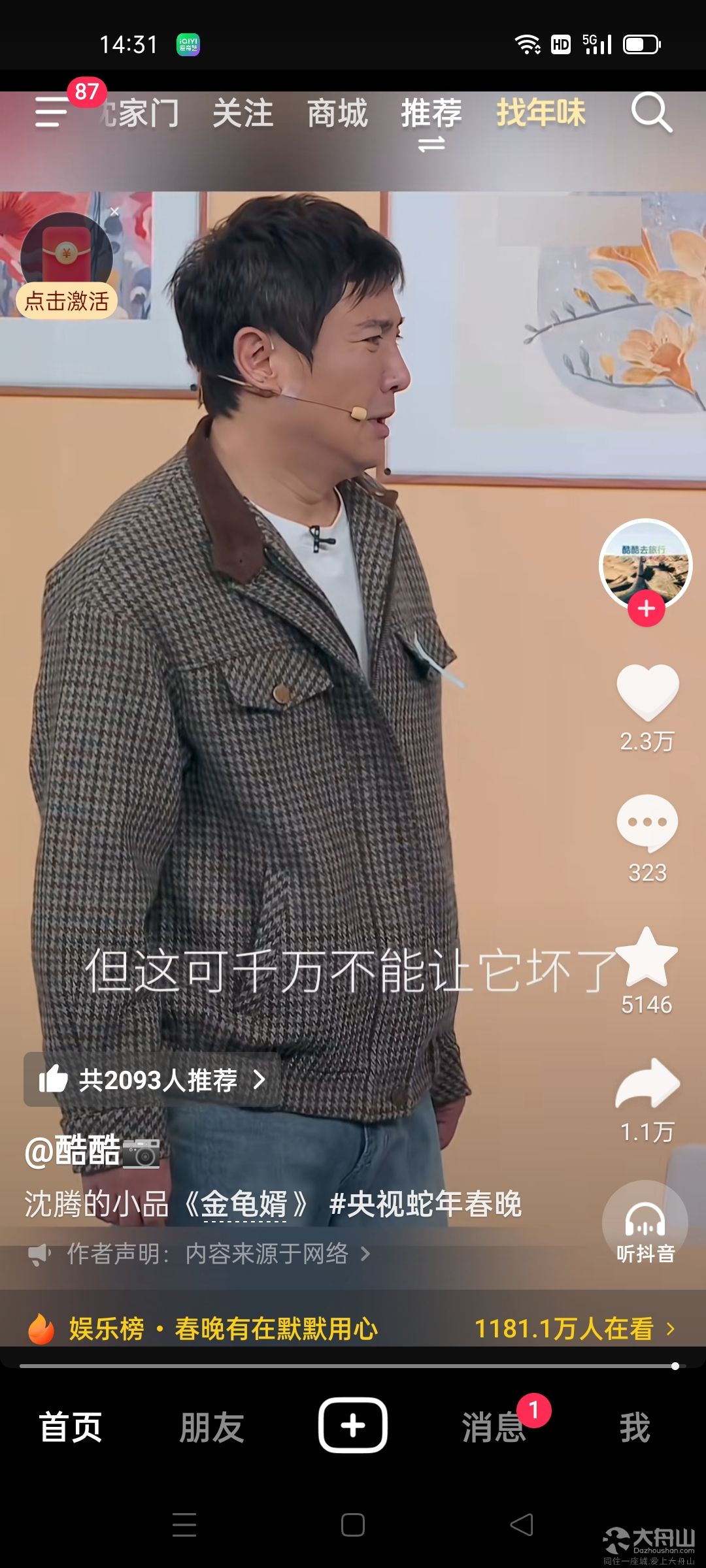
Task: Dismiss the red envelope widget
Action: click(x=114, y=212)
